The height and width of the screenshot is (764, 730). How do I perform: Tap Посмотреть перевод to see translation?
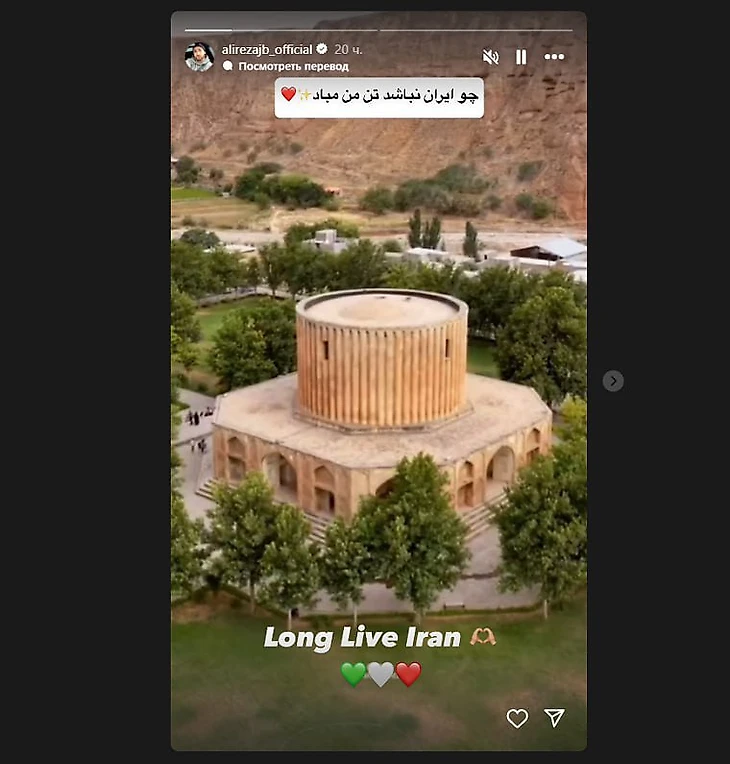pyautogui.click(x=292, y=66)
